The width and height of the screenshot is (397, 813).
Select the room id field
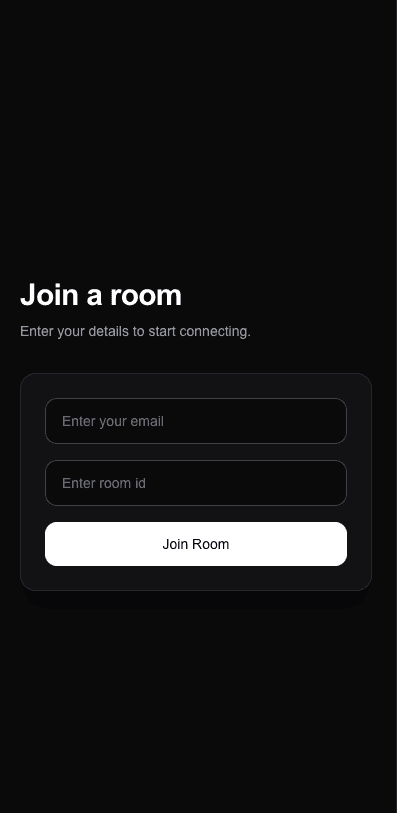point(196,483)
